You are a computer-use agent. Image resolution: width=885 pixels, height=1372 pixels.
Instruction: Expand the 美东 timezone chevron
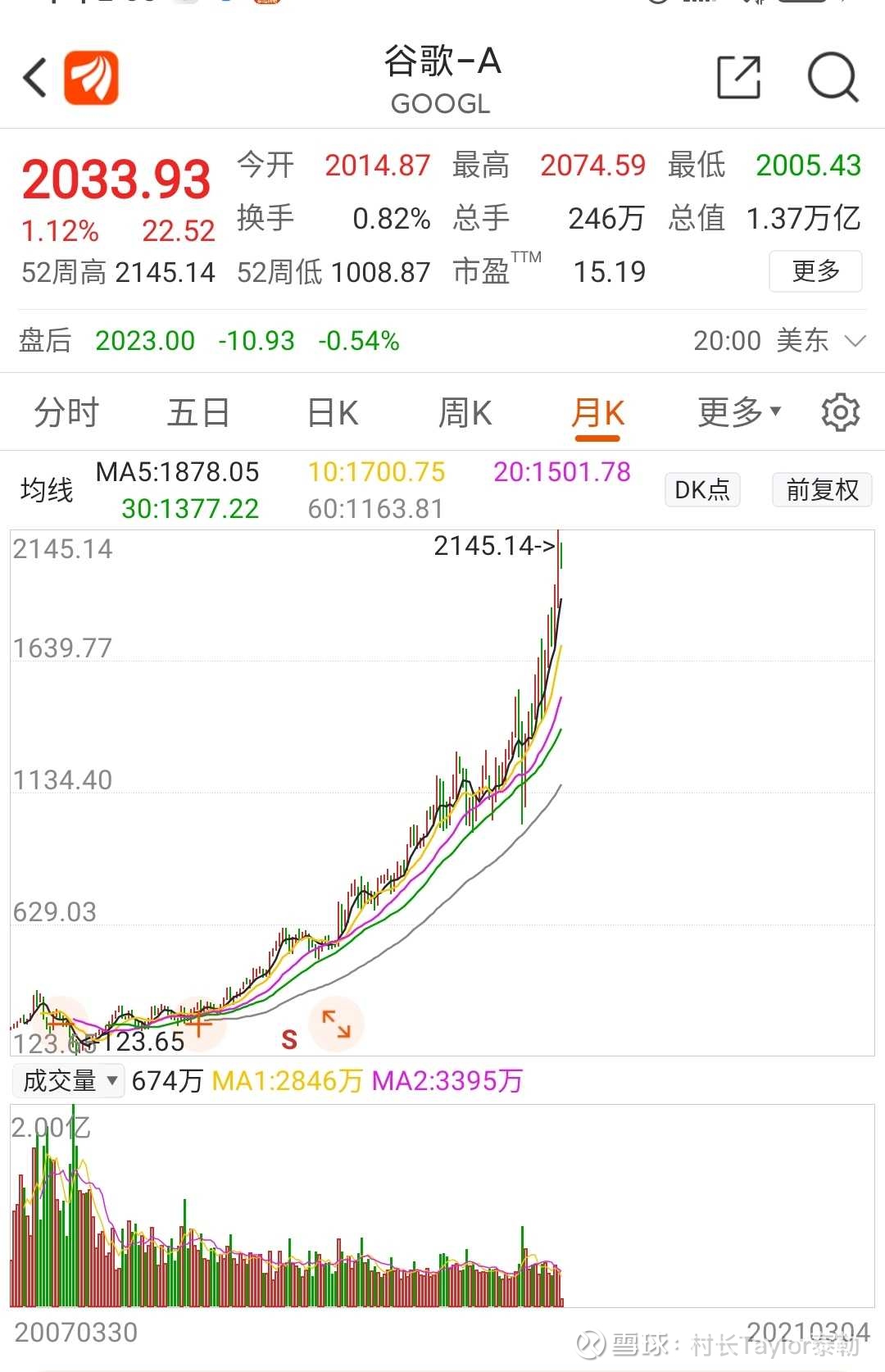coord(857,340)
